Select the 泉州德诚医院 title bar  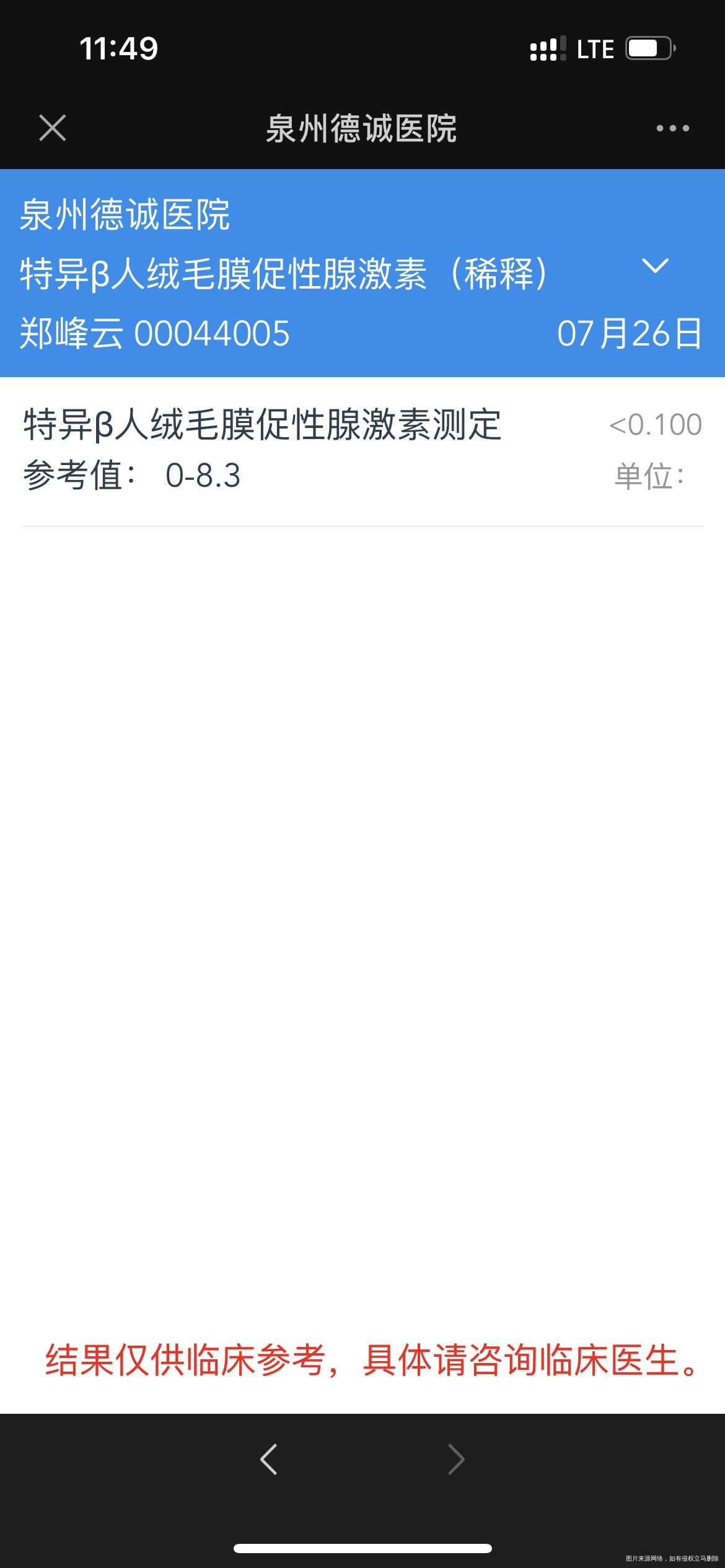[x=362, y=130]
